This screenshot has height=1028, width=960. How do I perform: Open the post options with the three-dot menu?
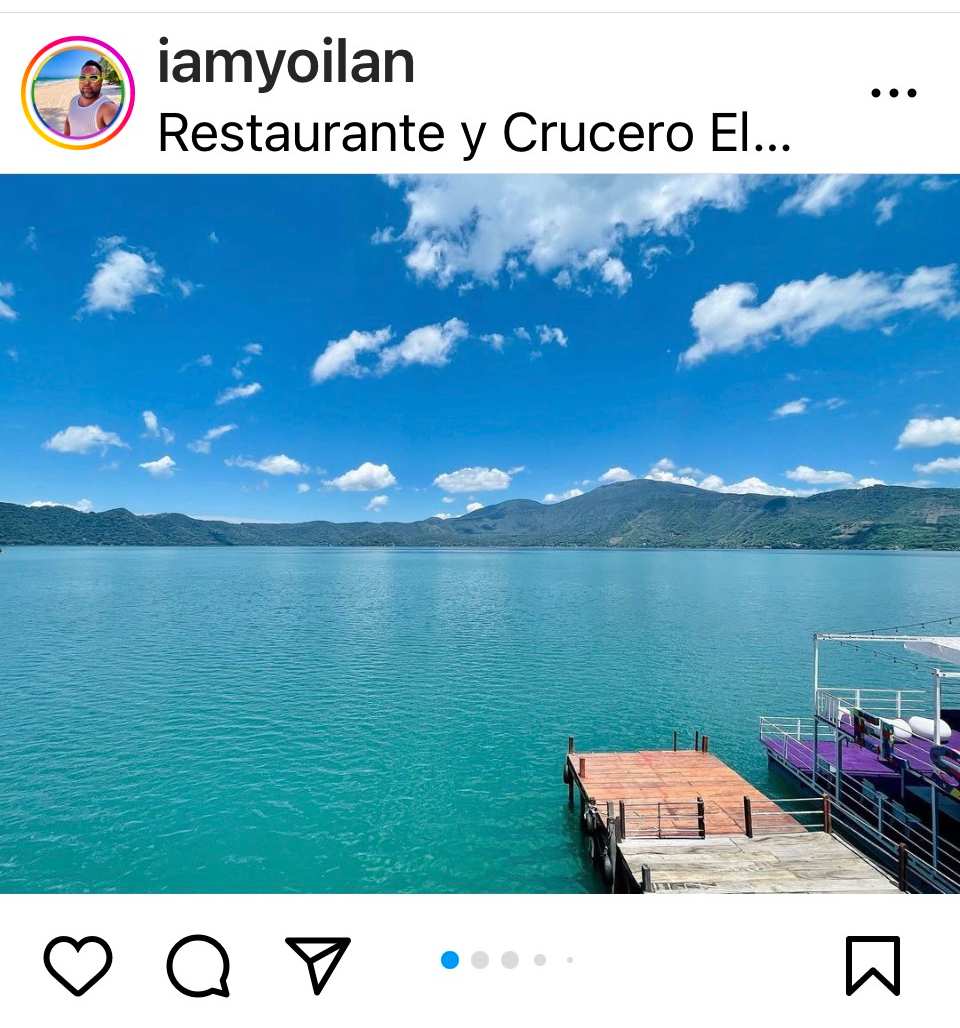coord(893,93)
